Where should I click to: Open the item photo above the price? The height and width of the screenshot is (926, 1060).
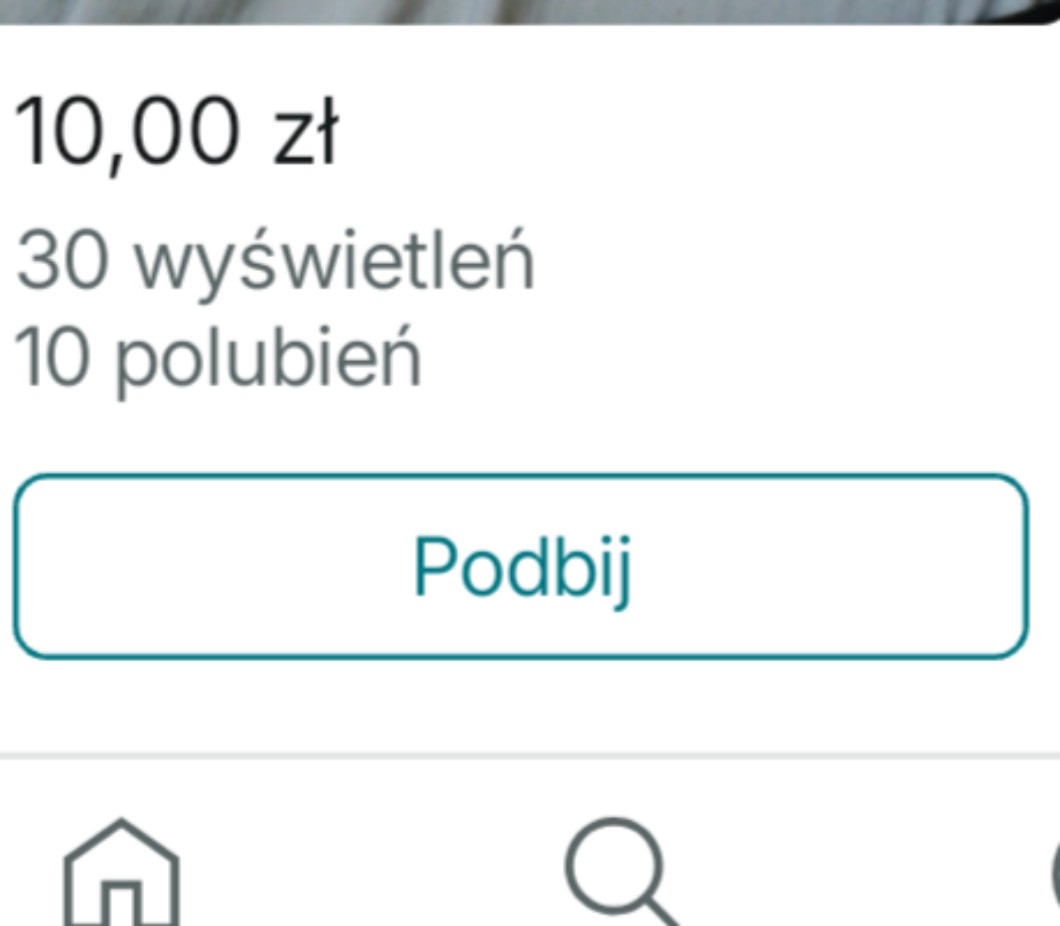[528, 11]
